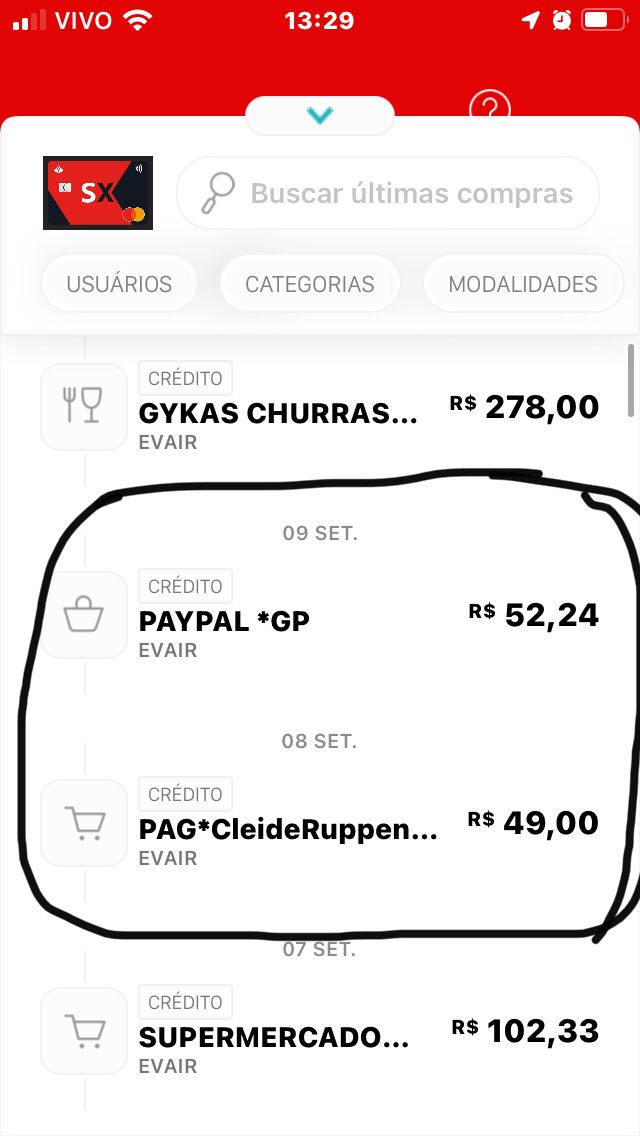The width and height of the screenshot is (640, 1136).
Task: Select the CATEGORIAS filter chip
Action: 309,284
